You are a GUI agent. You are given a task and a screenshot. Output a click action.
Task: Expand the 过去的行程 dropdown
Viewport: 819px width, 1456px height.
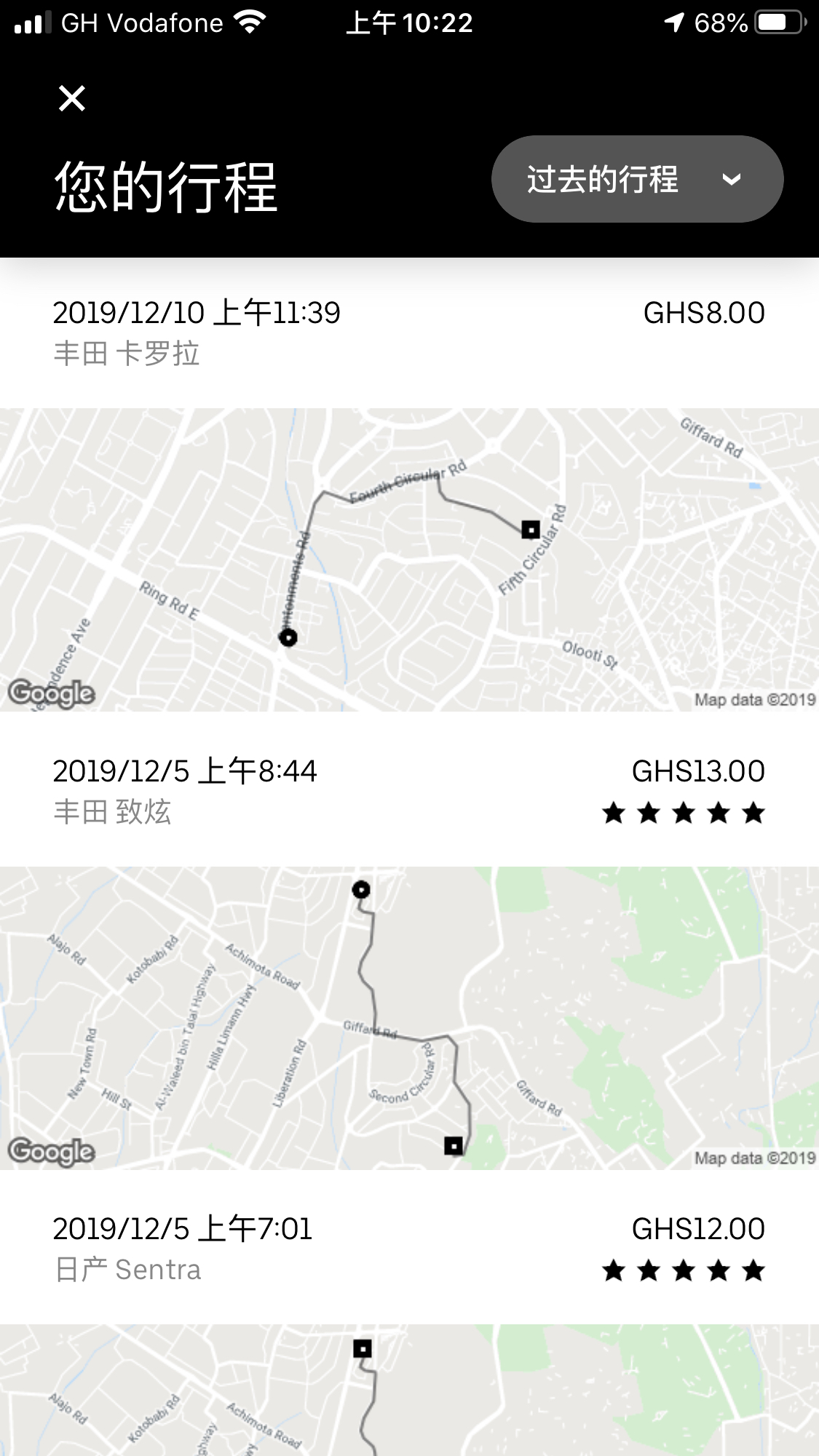point(637,179)
